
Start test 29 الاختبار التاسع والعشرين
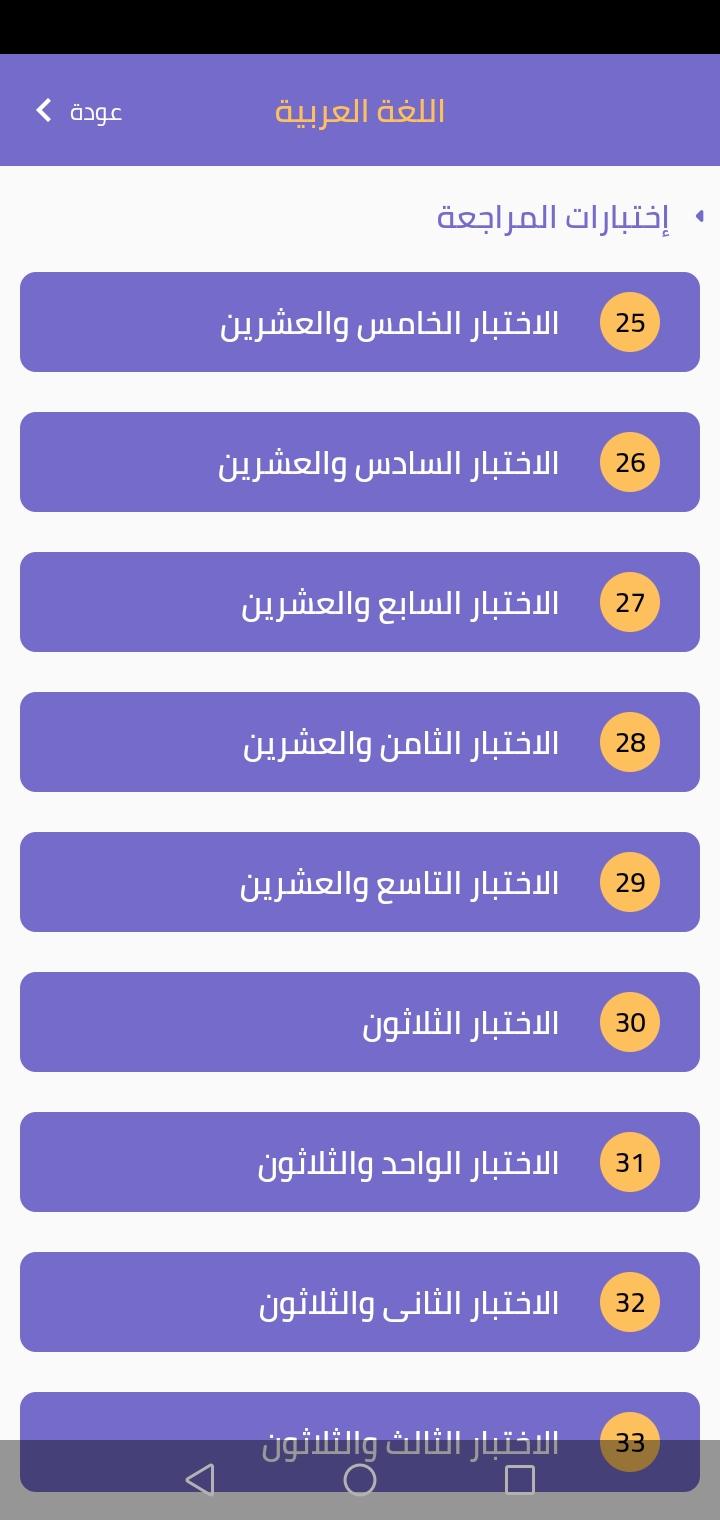click(x=360, y=882)
